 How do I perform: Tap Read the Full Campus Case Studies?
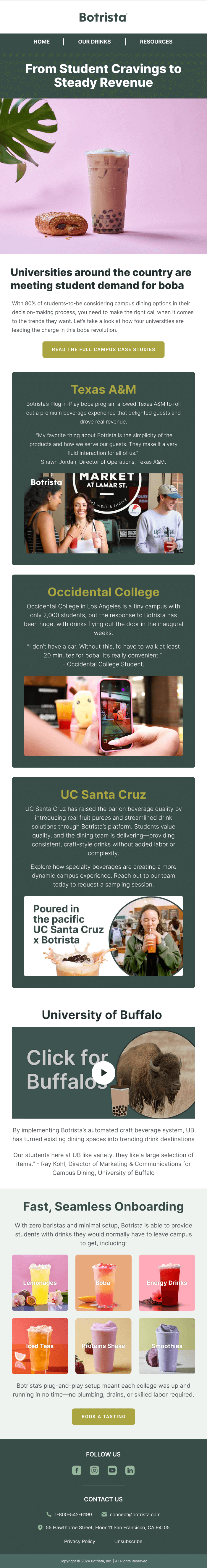(x=103, y=349)
